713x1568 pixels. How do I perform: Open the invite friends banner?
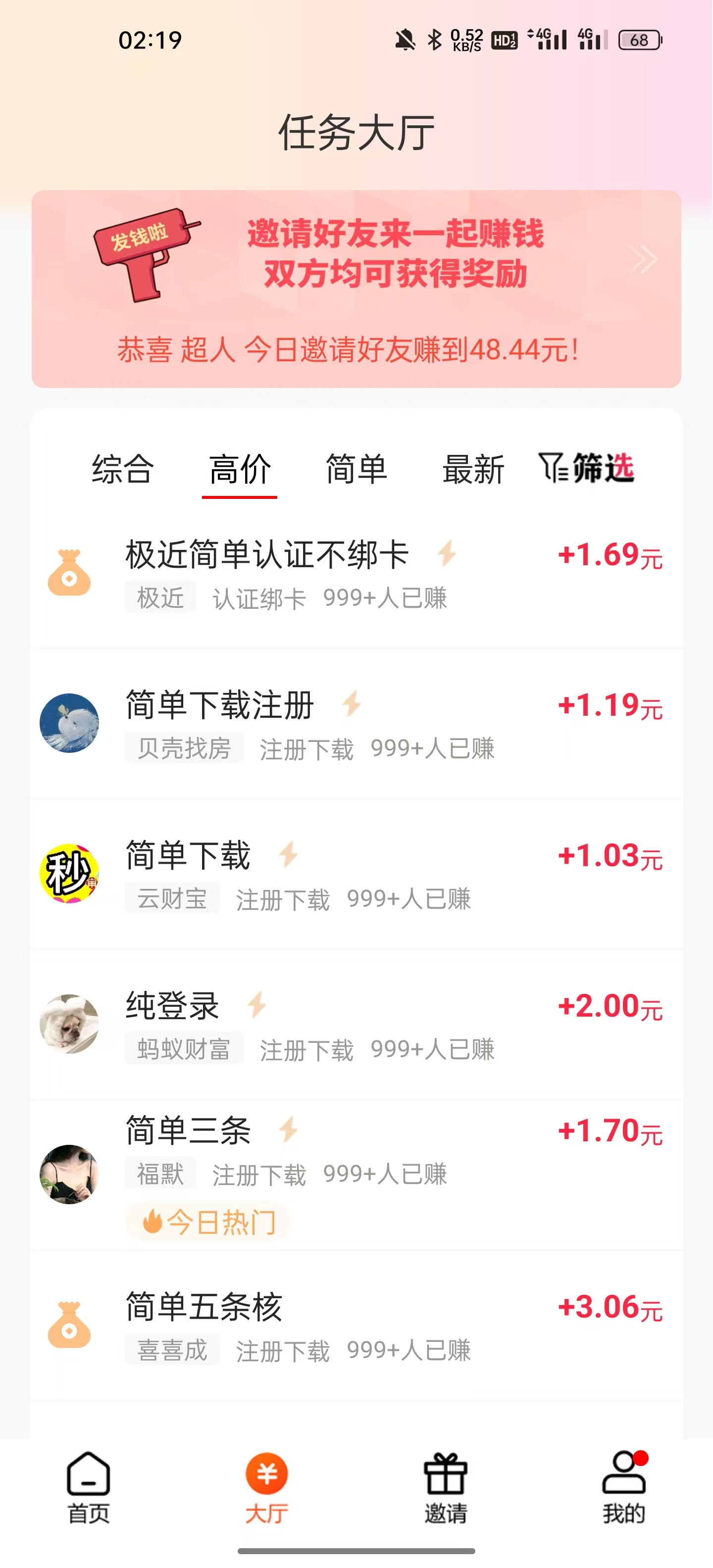(x=356, y=288)
